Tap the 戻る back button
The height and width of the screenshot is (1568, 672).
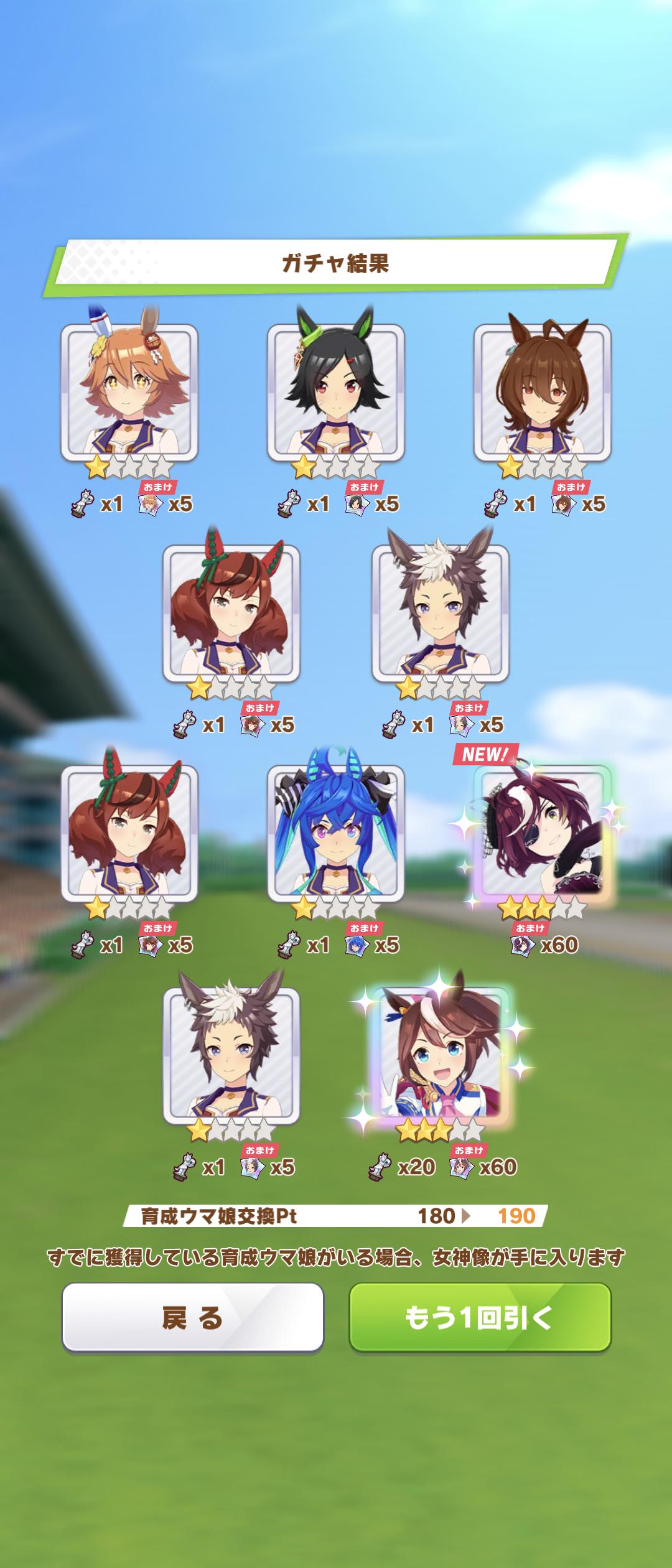click(x=192, y=1317)
